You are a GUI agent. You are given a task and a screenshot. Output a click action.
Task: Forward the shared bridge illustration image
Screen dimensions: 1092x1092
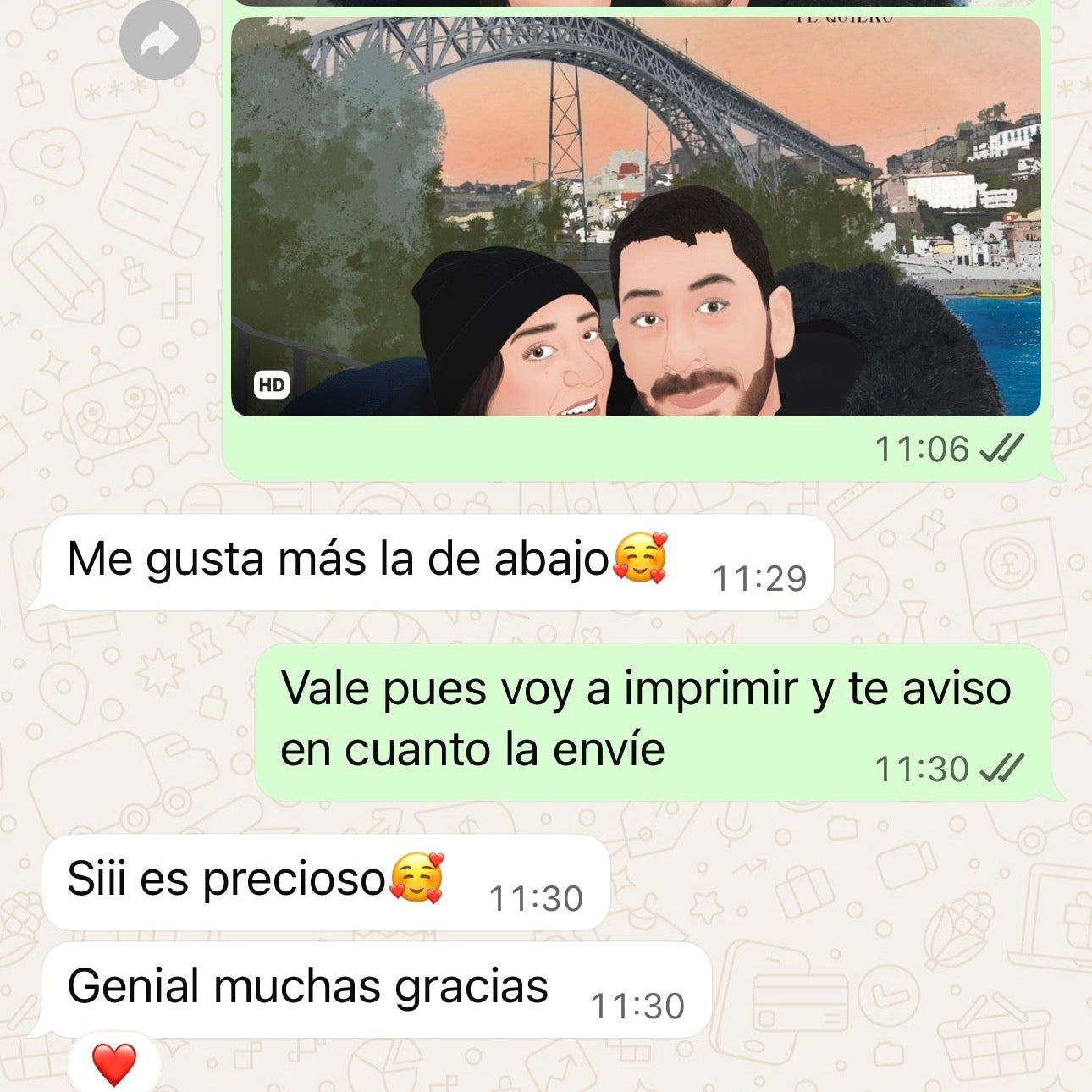[160, 40]
